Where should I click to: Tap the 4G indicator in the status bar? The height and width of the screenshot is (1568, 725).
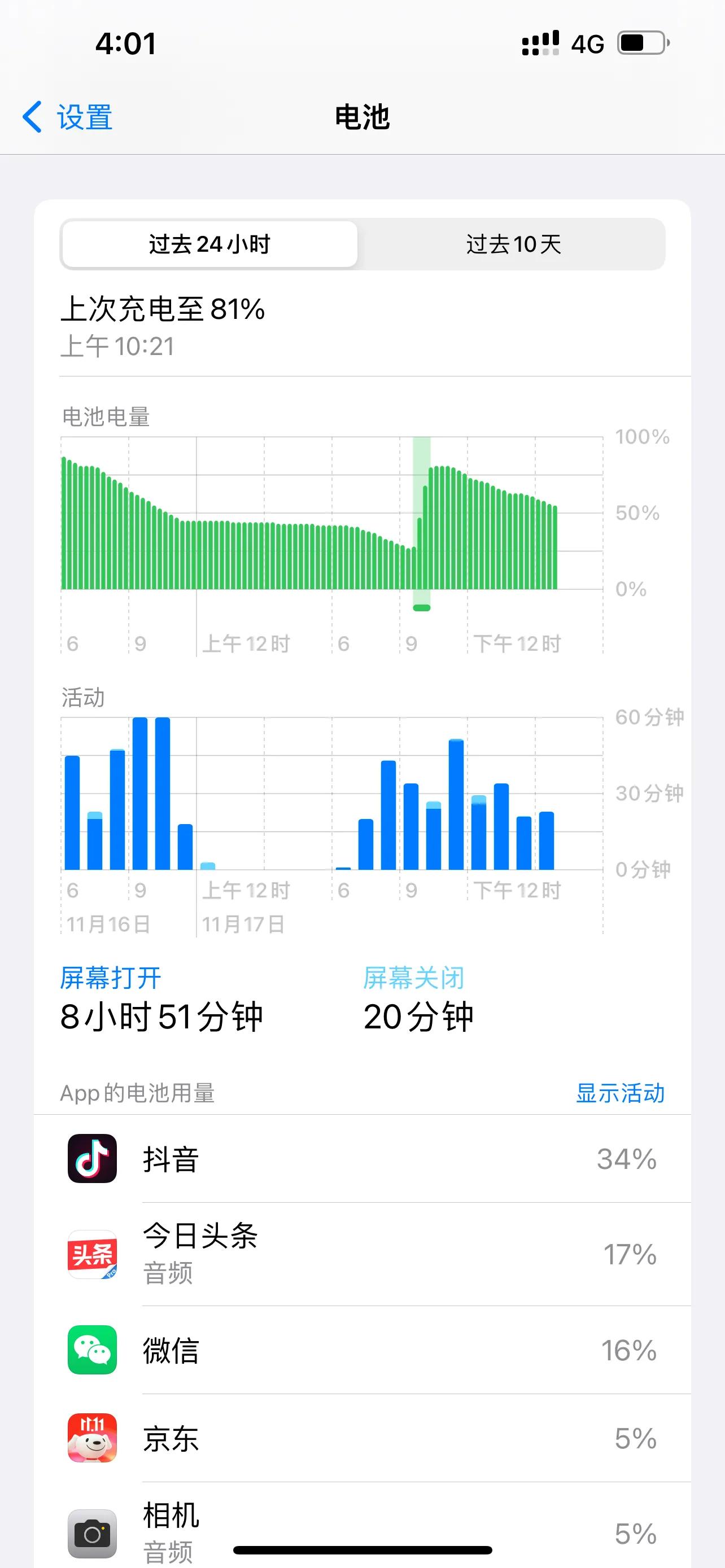click(x=586, y=42)
